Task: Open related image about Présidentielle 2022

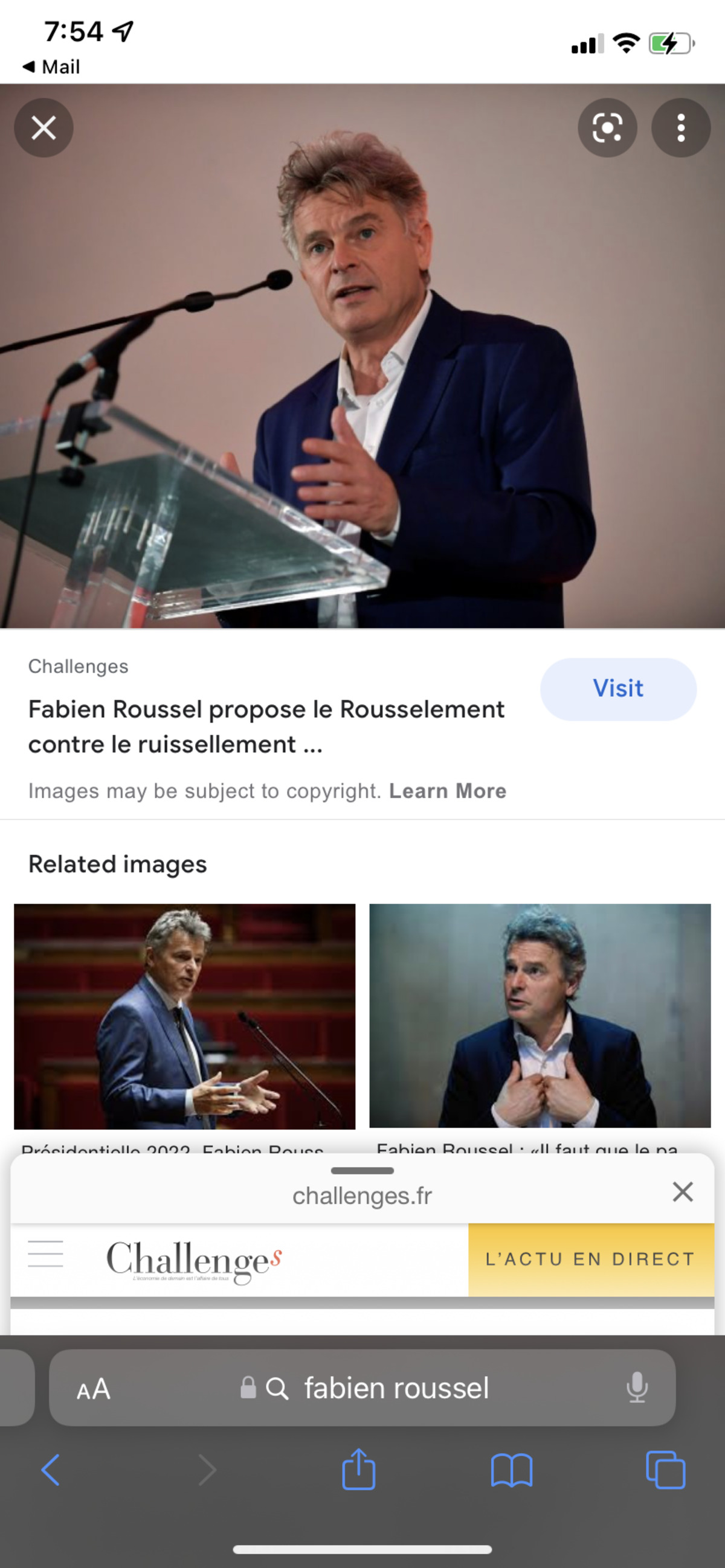Action: click(184, 1016)
